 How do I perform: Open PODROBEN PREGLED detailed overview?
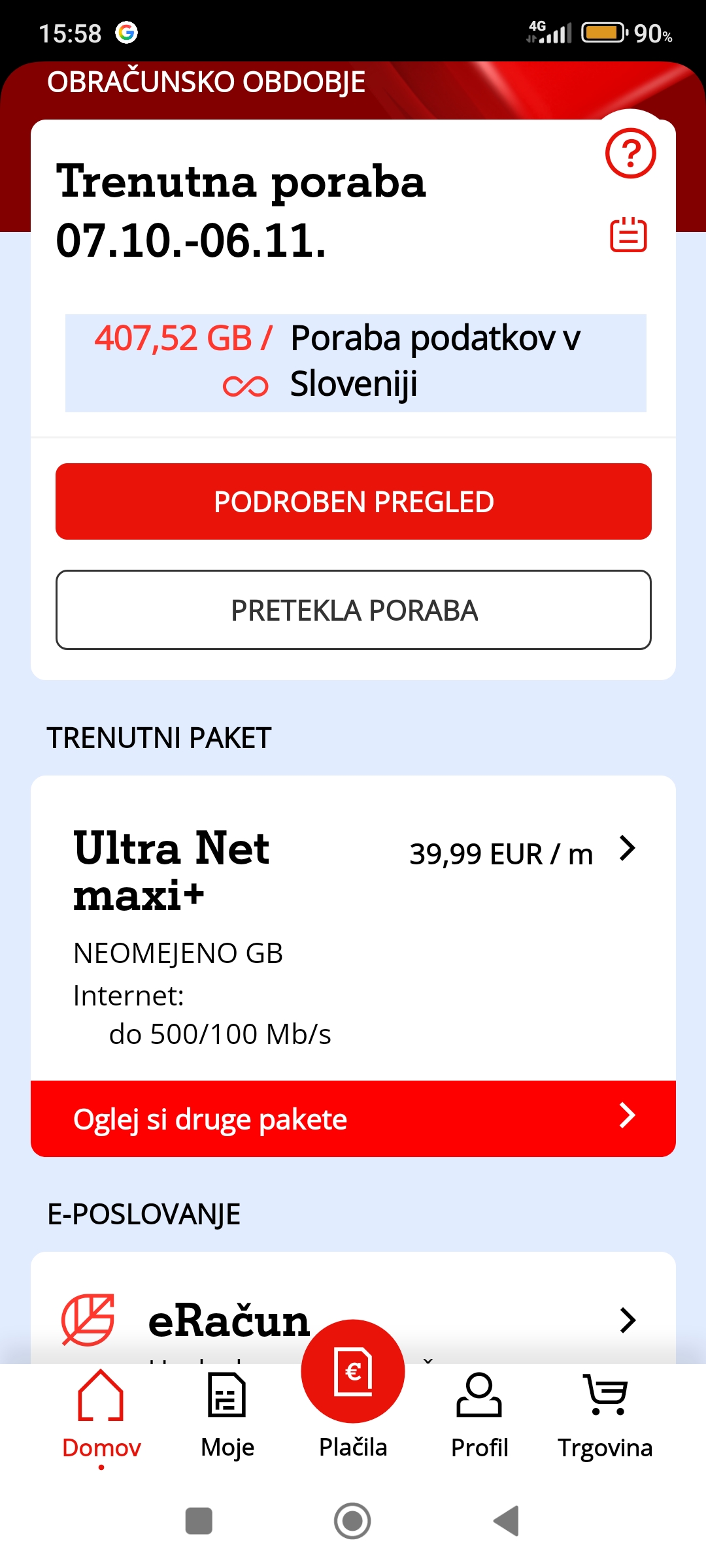tap(354, 502)
